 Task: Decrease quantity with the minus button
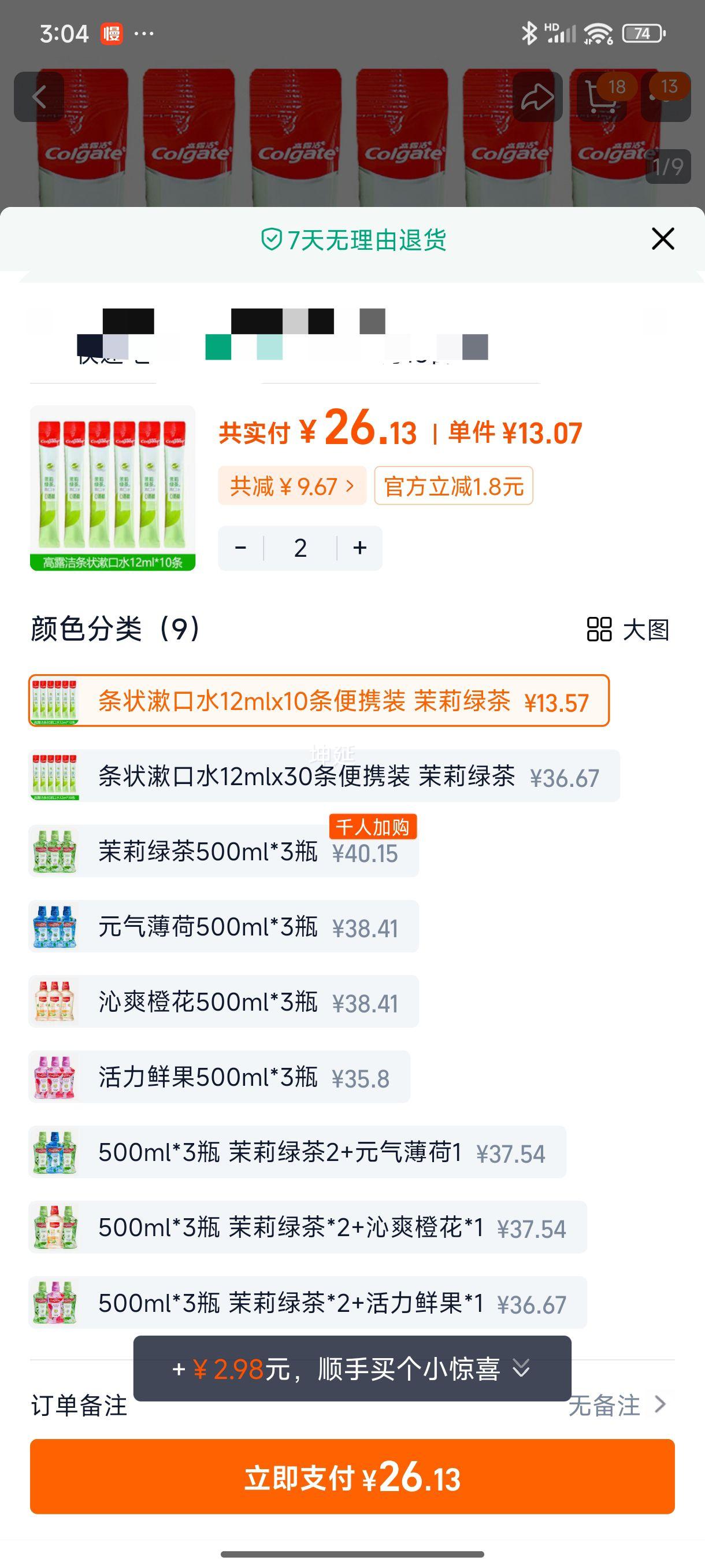click(x=241, y=548)
